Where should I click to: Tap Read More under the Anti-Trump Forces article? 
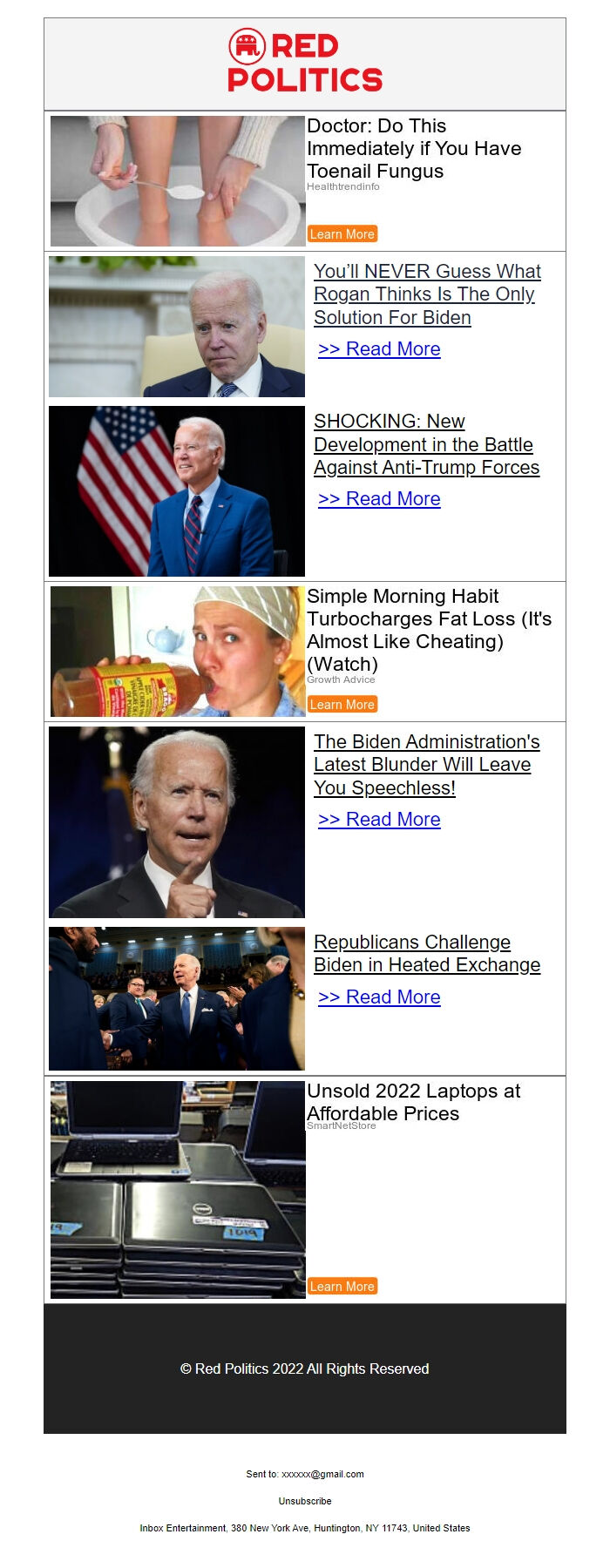379,499
